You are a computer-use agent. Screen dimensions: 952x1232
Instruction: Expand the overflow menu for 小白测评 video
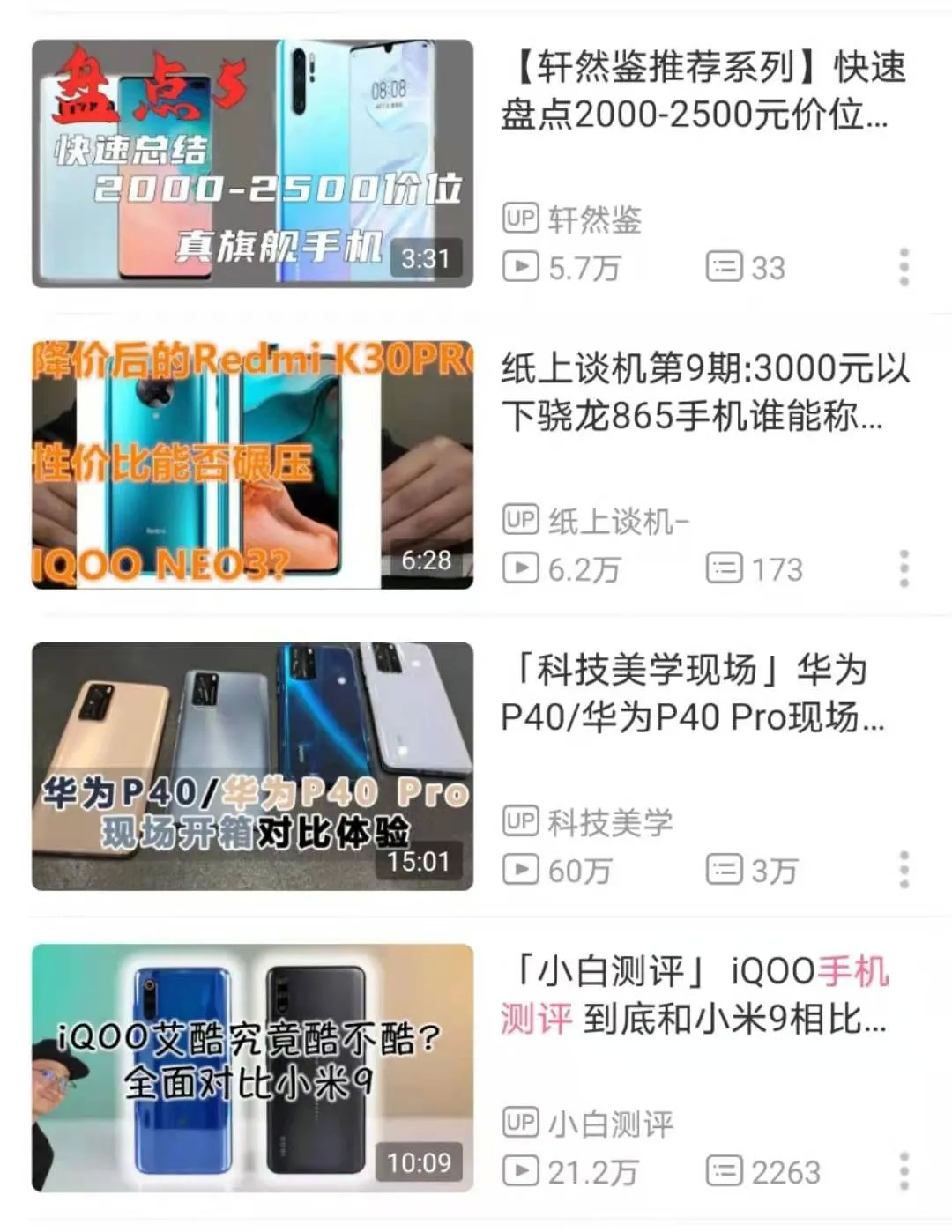pyautogui.click(x=904, y=1171)
